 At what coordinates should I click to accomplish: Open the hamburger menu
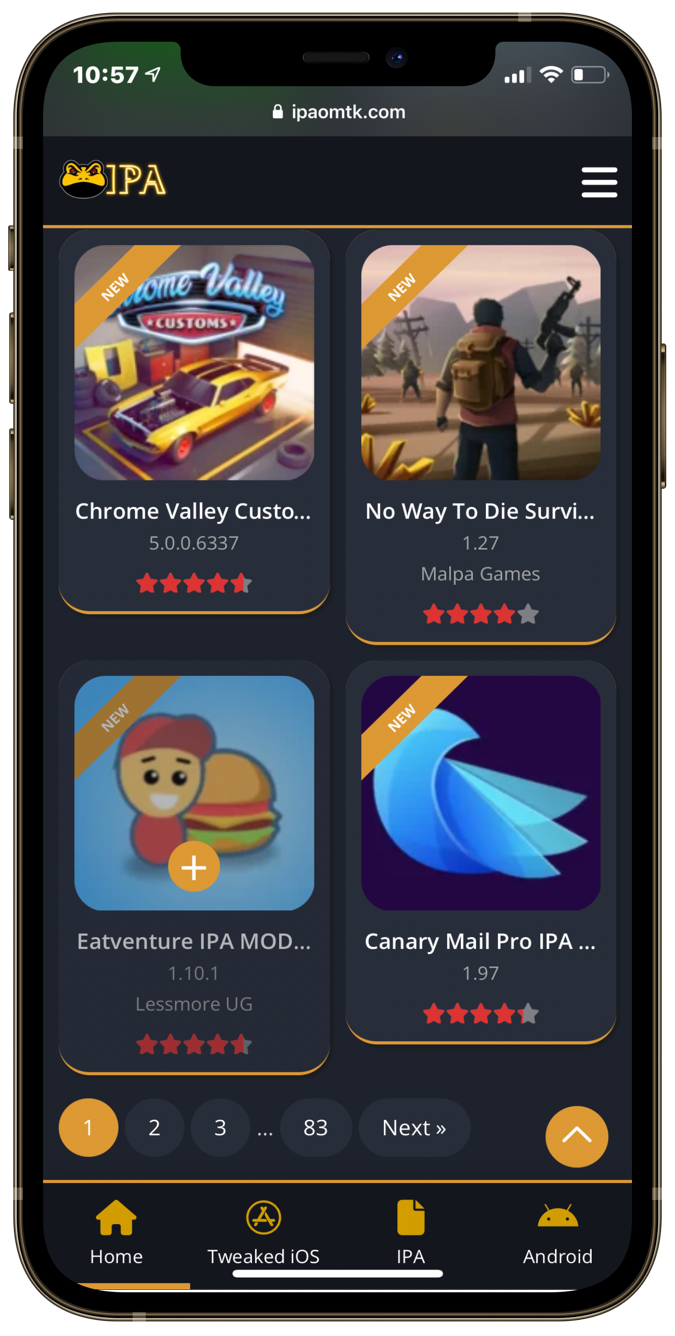pos(599,182)
